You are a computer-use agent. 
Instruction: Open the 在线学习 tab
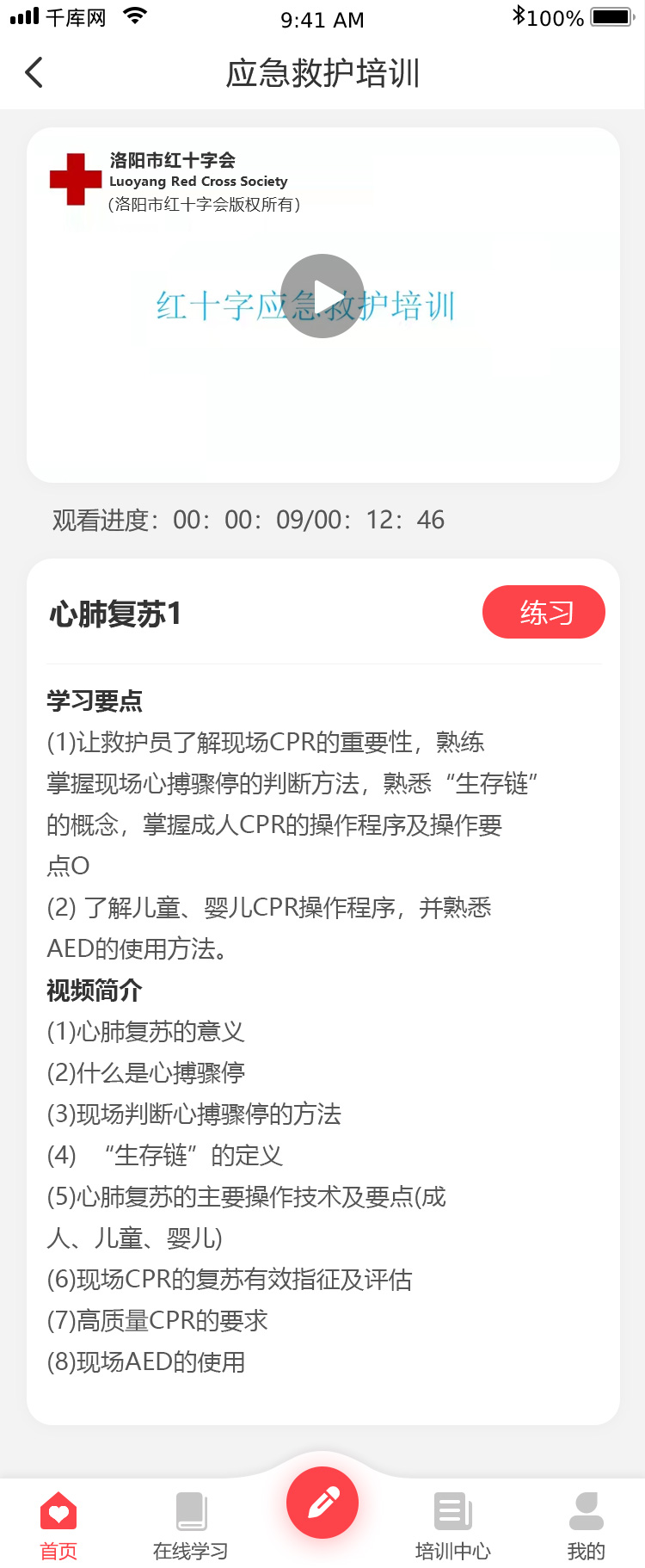pyautogui.click(x=191, y=1527)
